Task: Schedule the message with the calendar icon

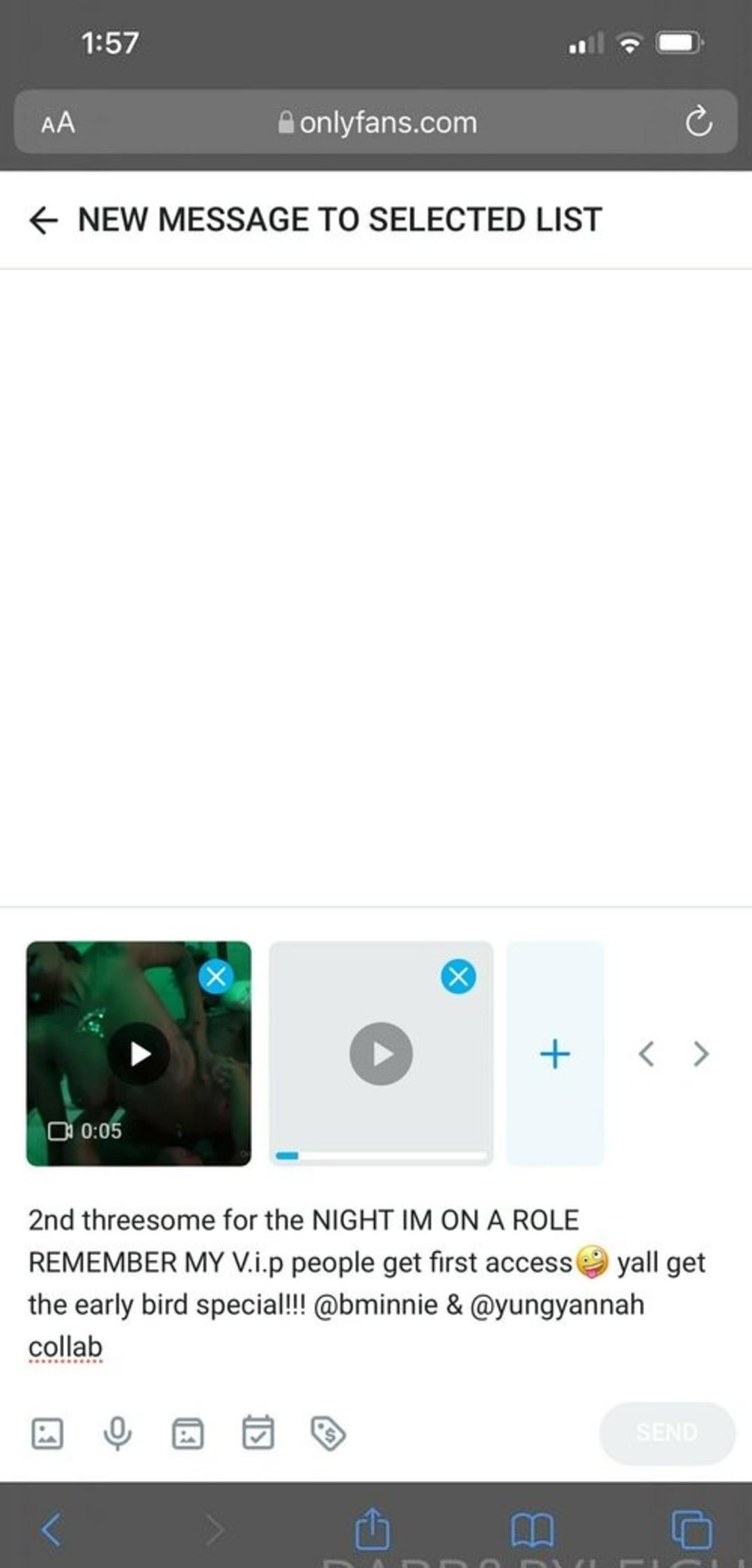Action: (x=258, y=1434)
